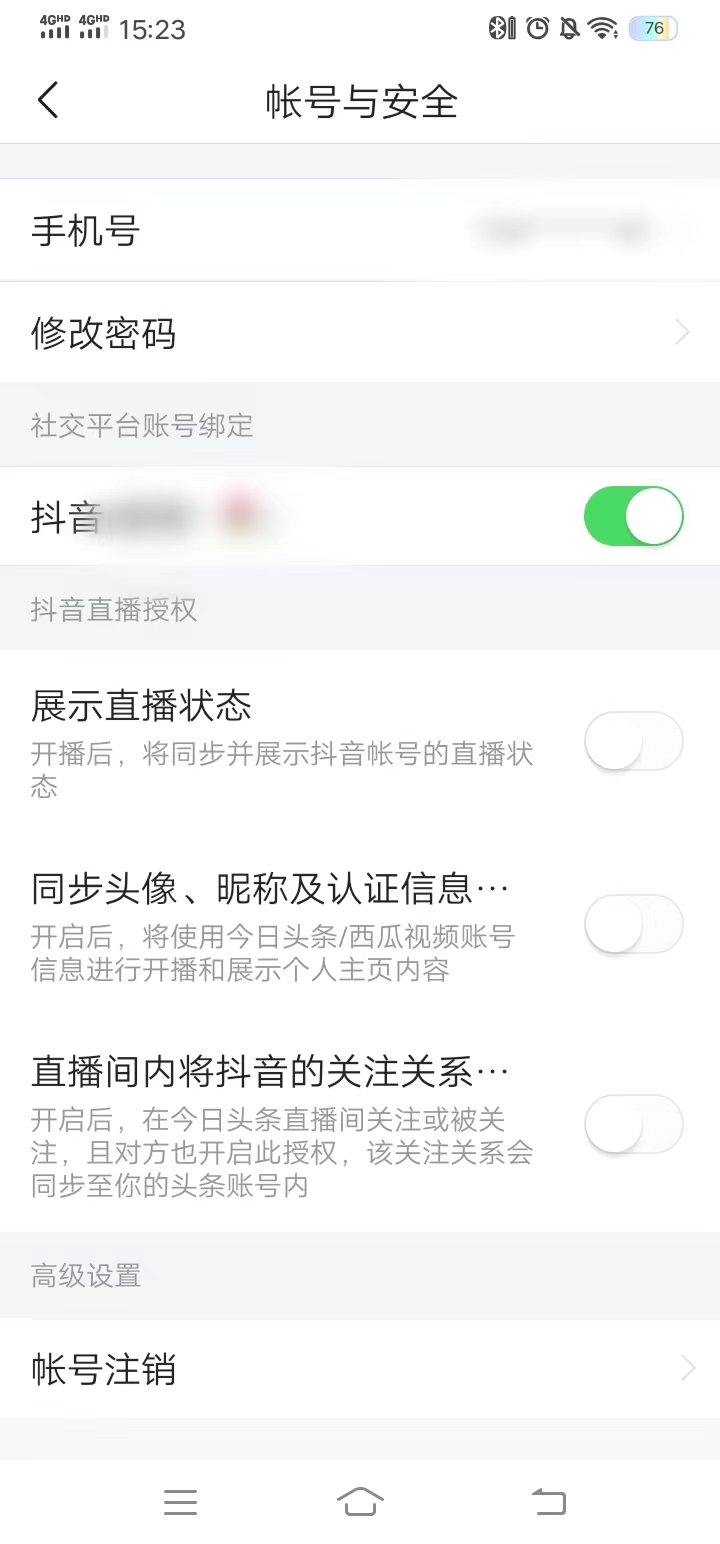This screenshot has height=1544, width=720.
Task: Tap the chevron next to 修改密码
Action: pos(682,332)
